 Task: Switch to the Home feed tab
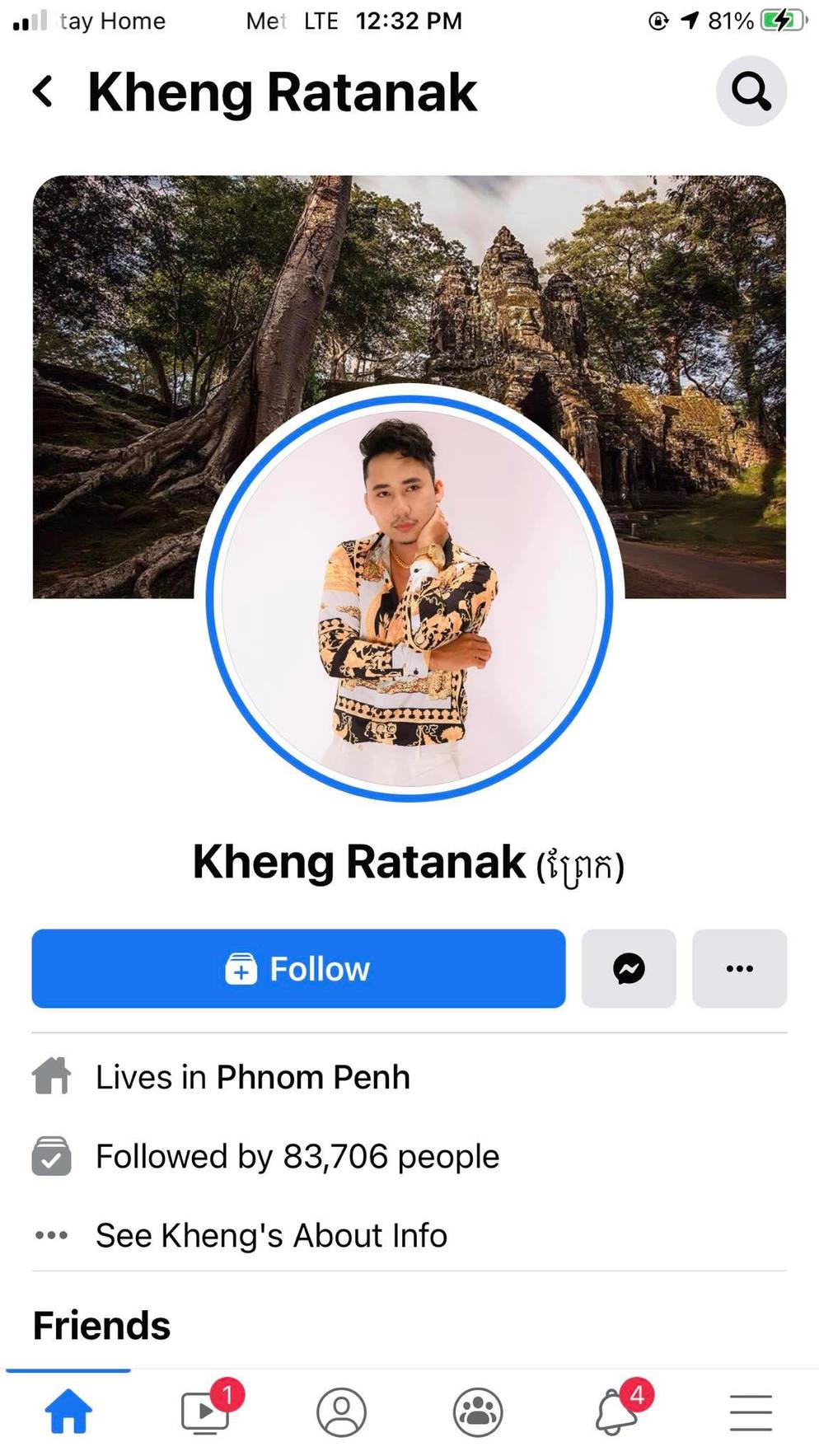coord(68,1412)
